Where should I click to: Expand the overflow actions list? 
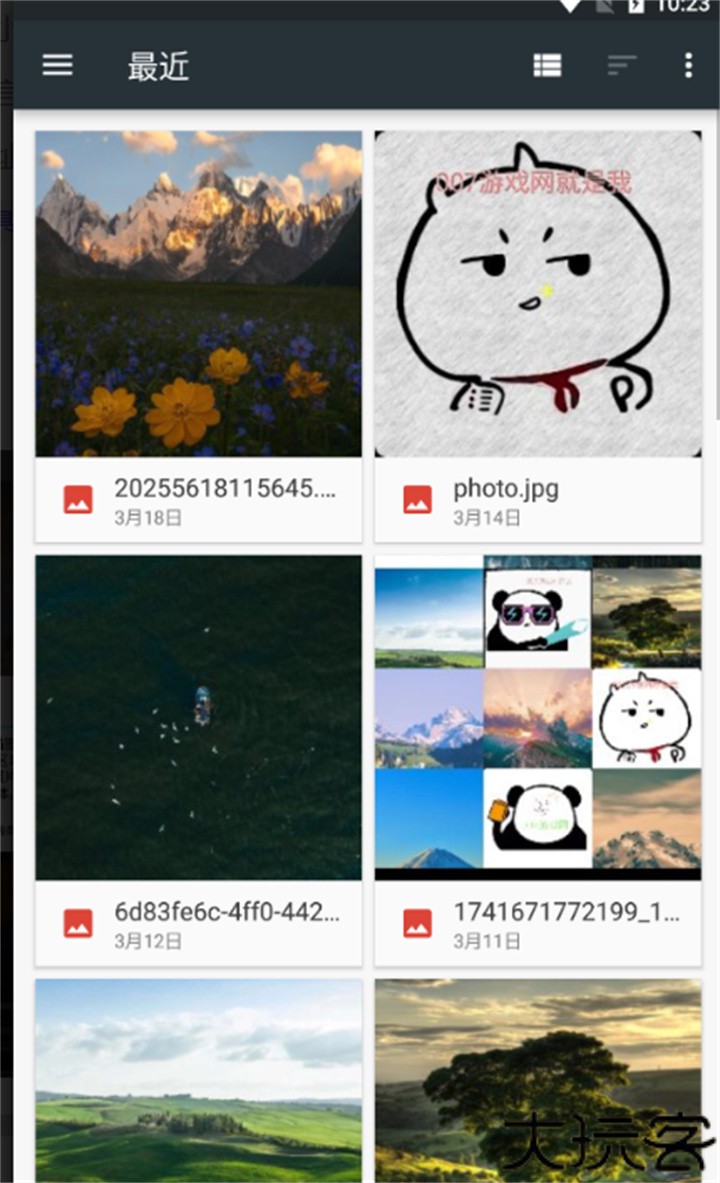[x=688, y=65]
